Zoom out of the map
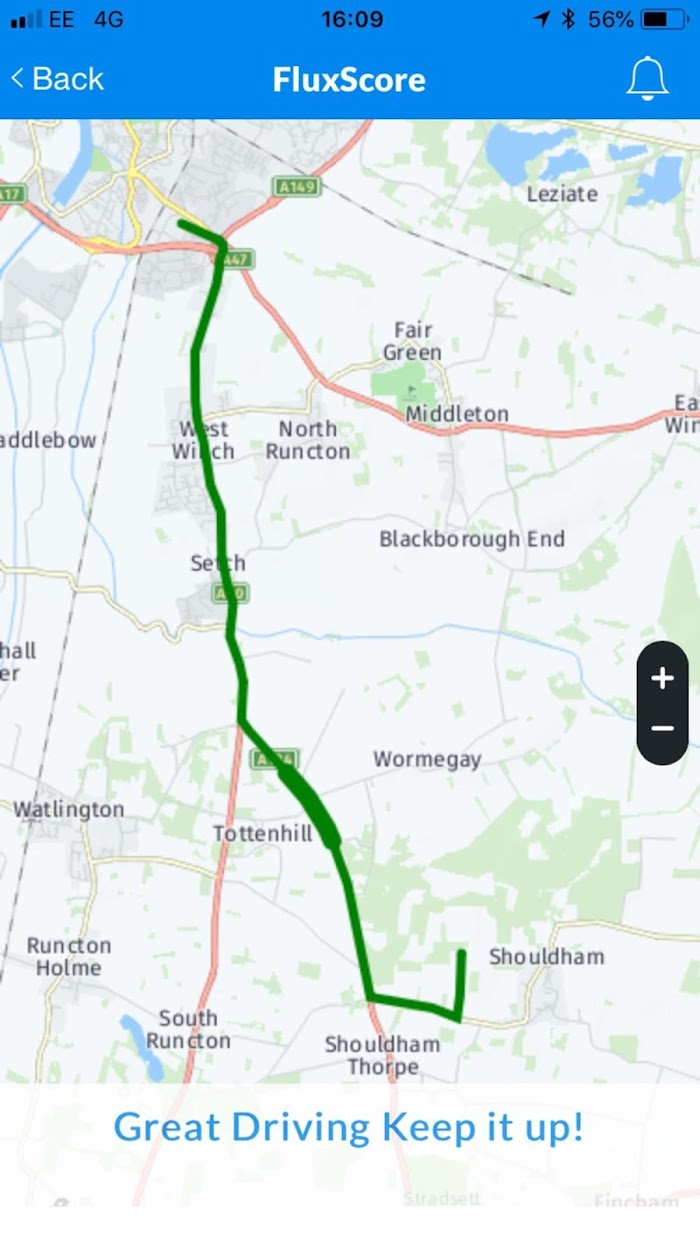700x1244 pixels. click(662, 729)
